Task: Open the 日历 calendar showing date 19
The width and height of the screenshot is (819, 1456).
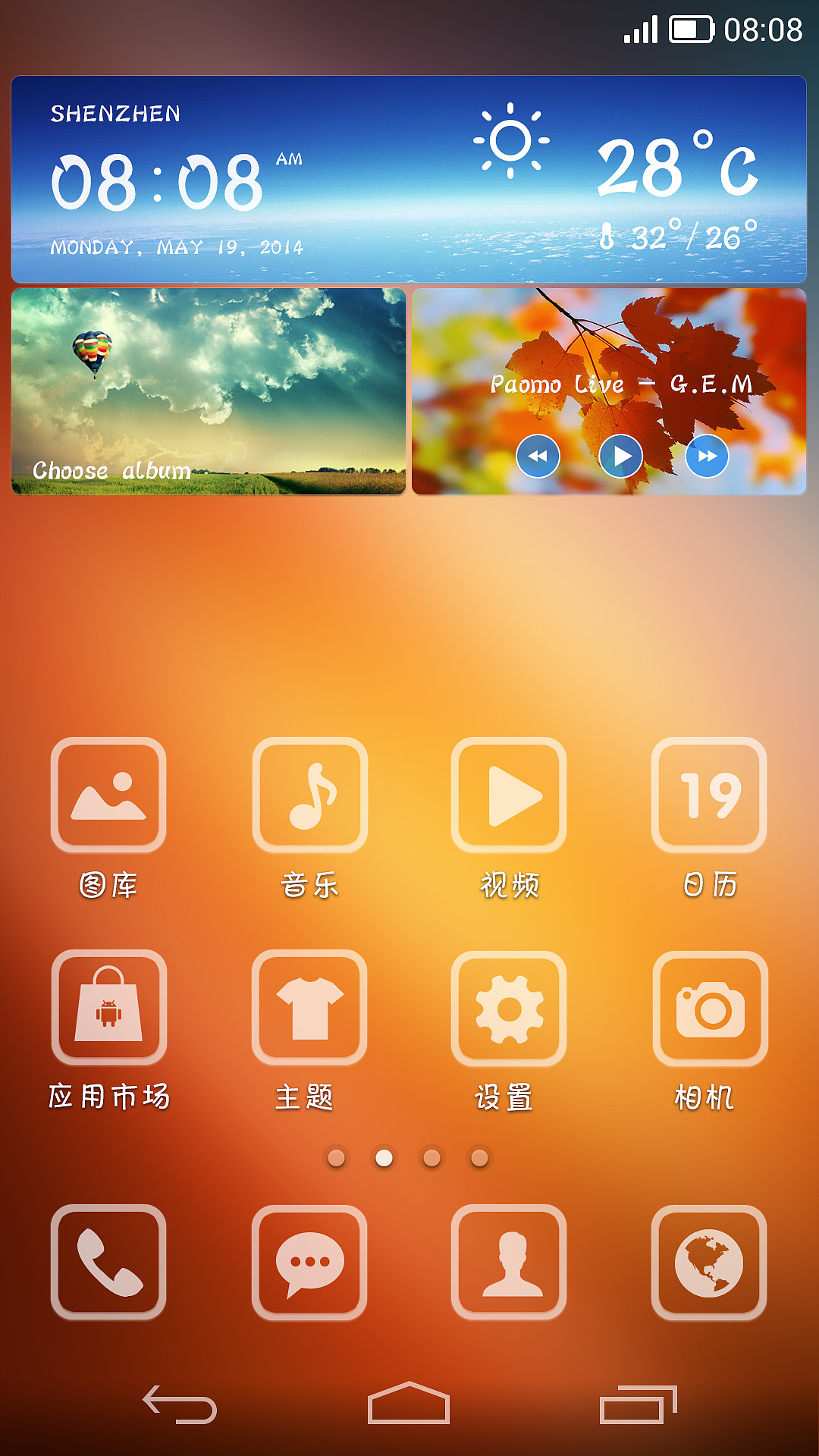Action: click(x=708, y=795)
